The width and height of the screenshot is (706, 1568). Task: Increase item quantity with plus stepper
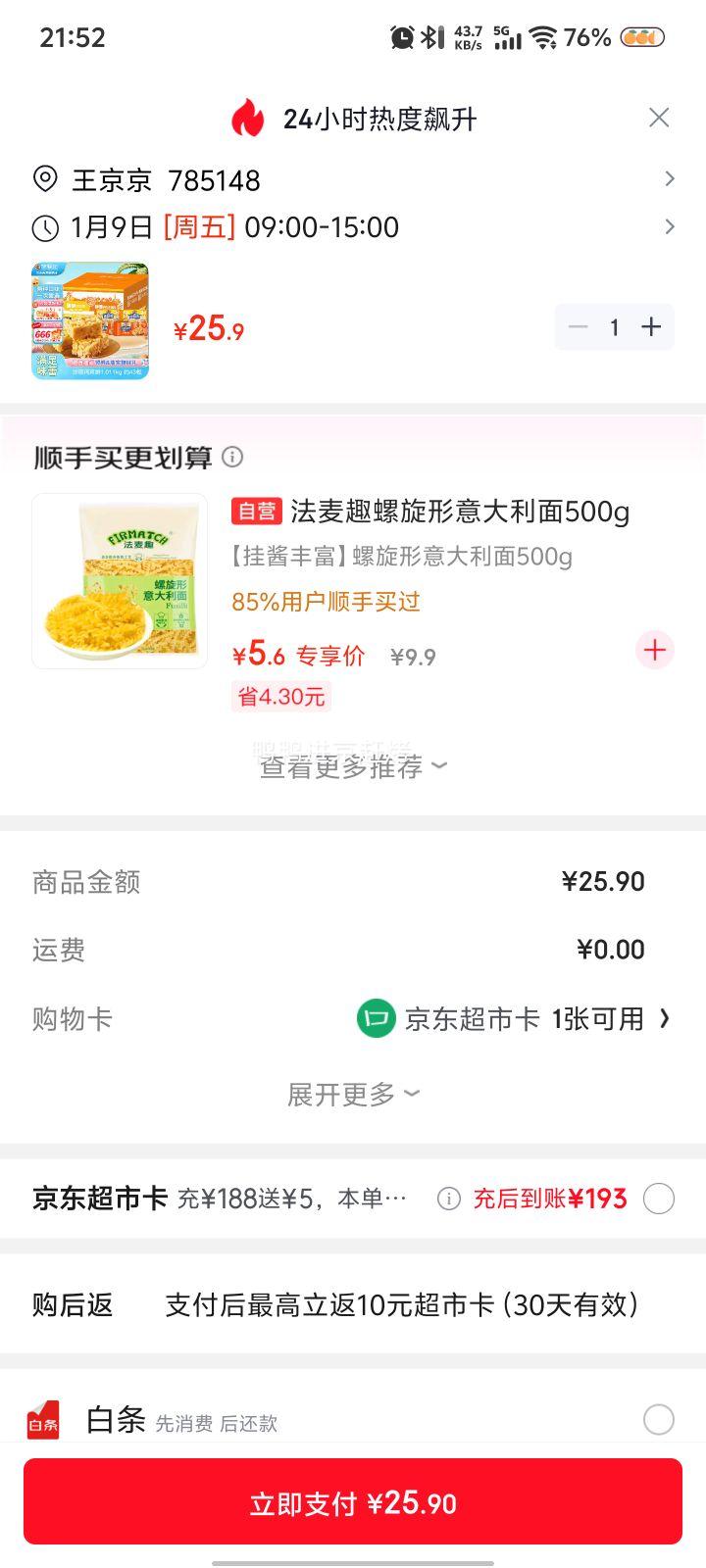(x=650, y=326)
